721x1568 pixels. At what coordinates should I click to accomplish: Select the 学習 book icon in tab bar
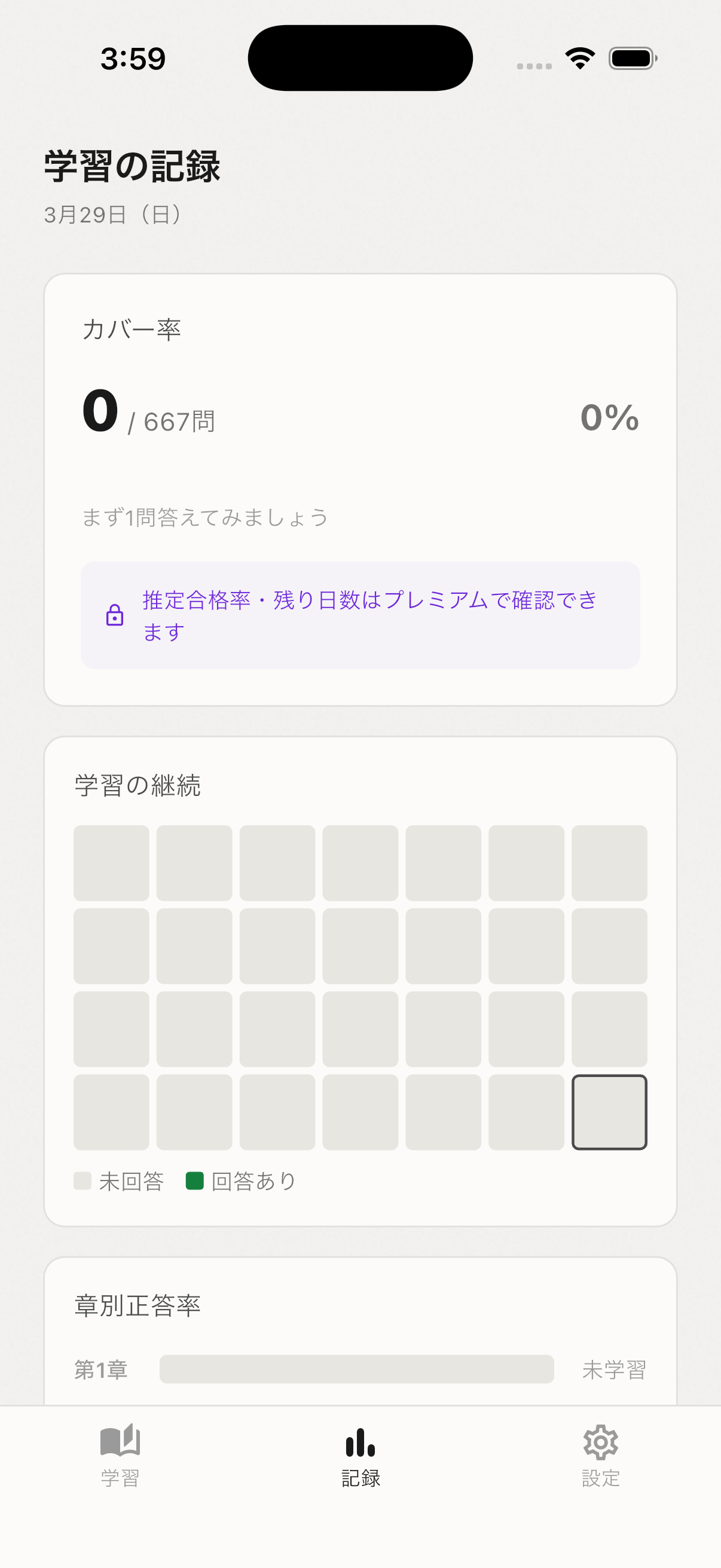point(120,1442)
